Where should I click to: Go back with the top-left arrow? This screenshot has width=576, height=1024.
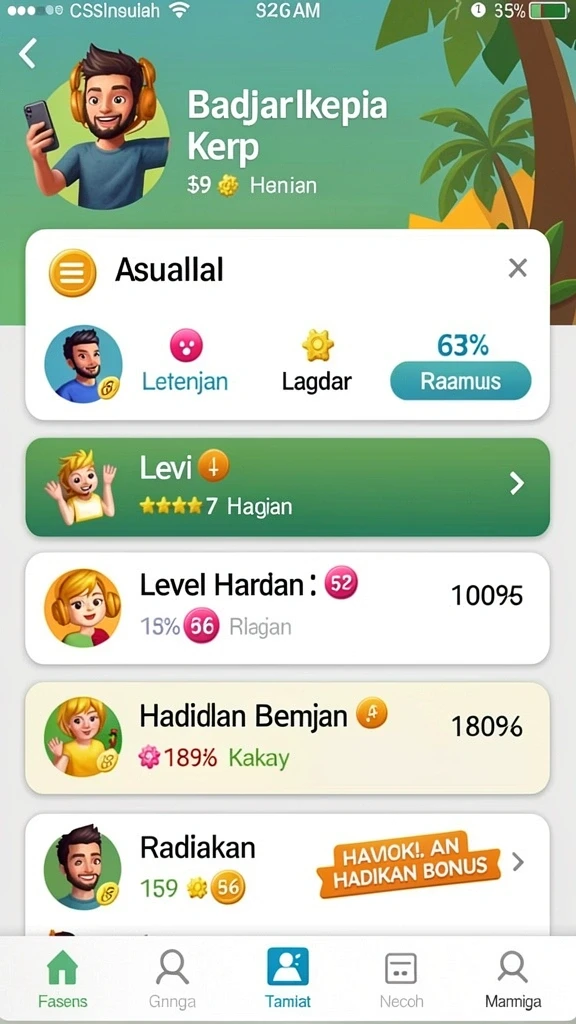click(x=27, y=54)
